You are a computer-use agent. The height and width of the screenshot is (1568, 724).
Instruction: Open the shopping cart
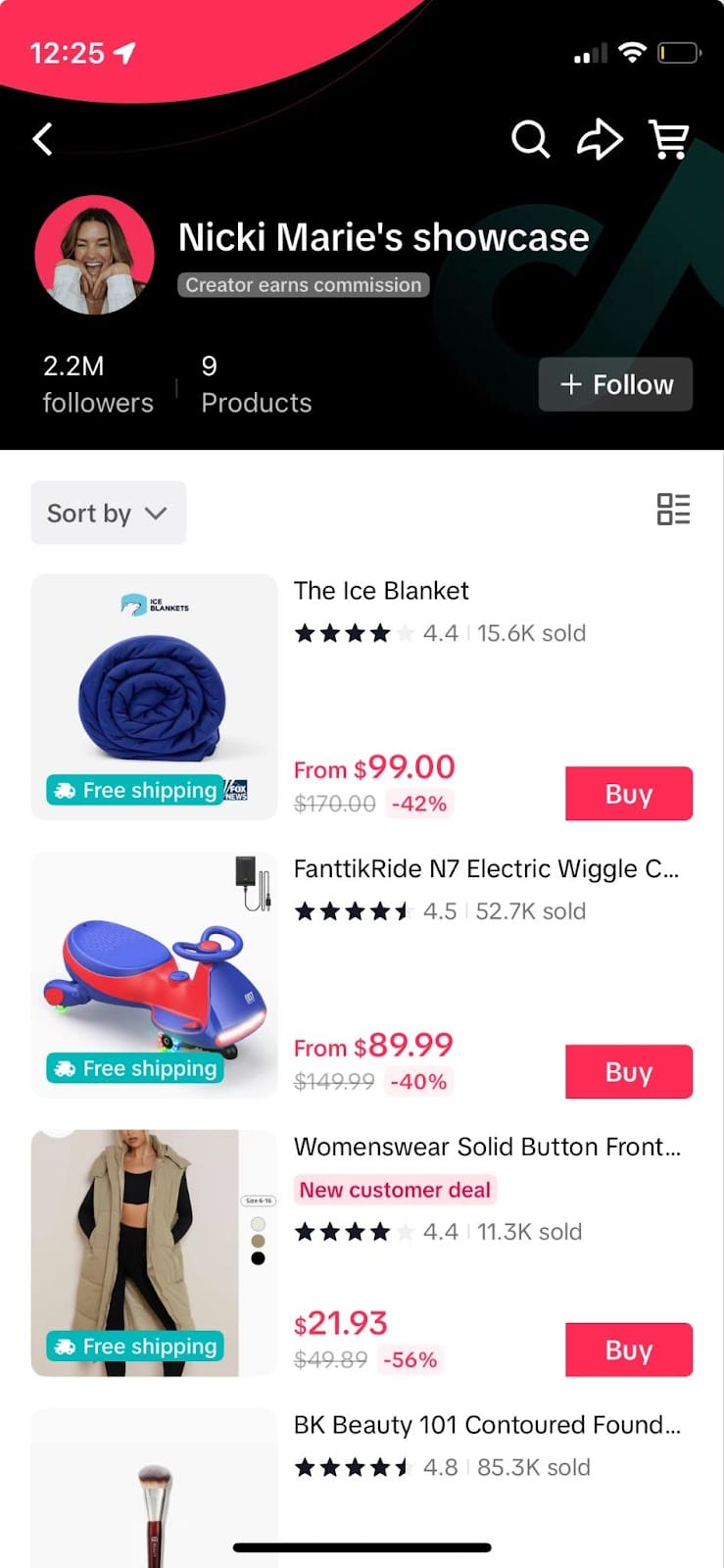[x=670, y=140]
